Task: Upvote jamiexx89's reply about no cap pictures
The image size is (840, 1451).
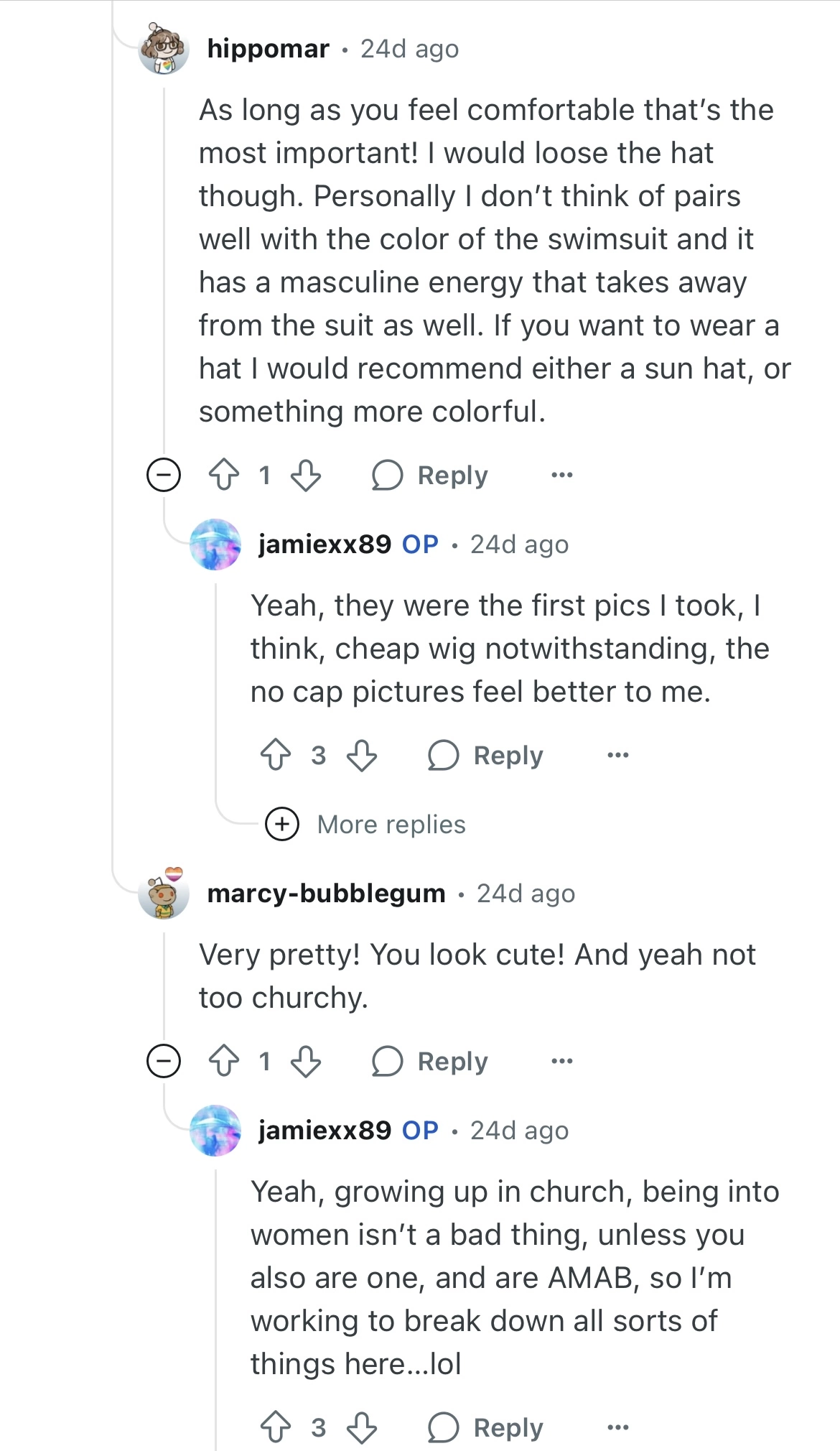Action: (276, 756)
